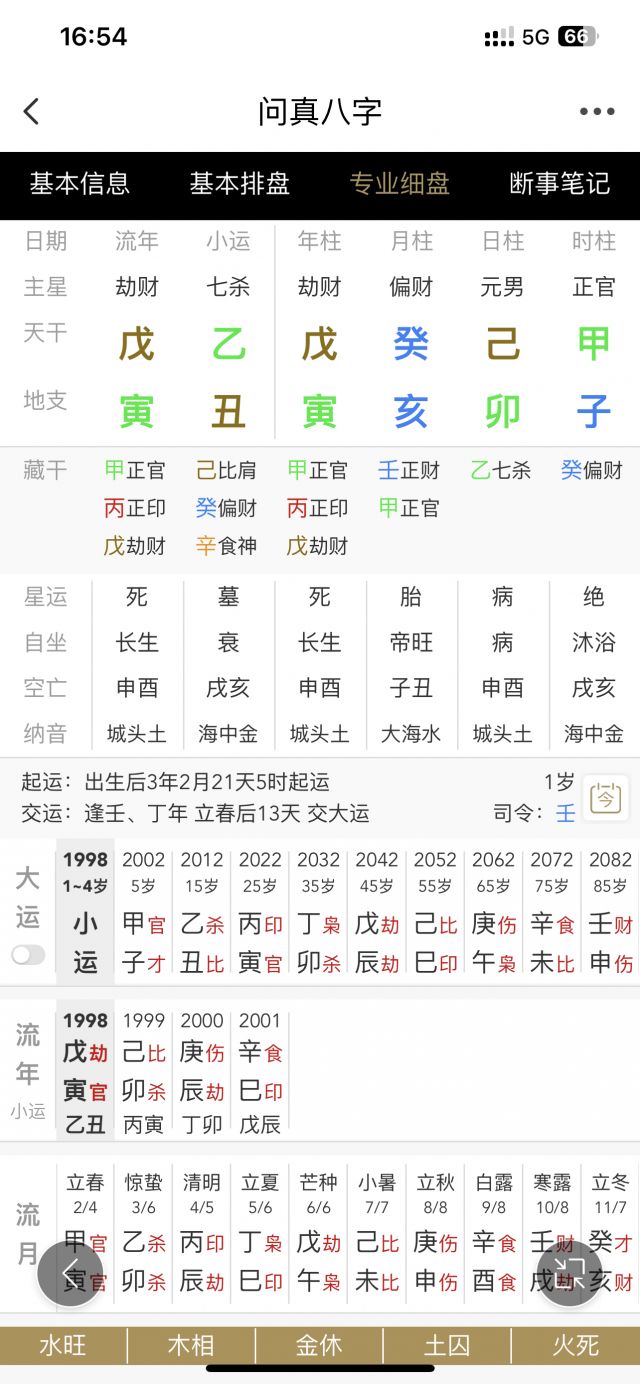Image resolution: width=640 pixels, height=1384 pixels.
Task: Go back to the previous page
Action: [32, 111]
